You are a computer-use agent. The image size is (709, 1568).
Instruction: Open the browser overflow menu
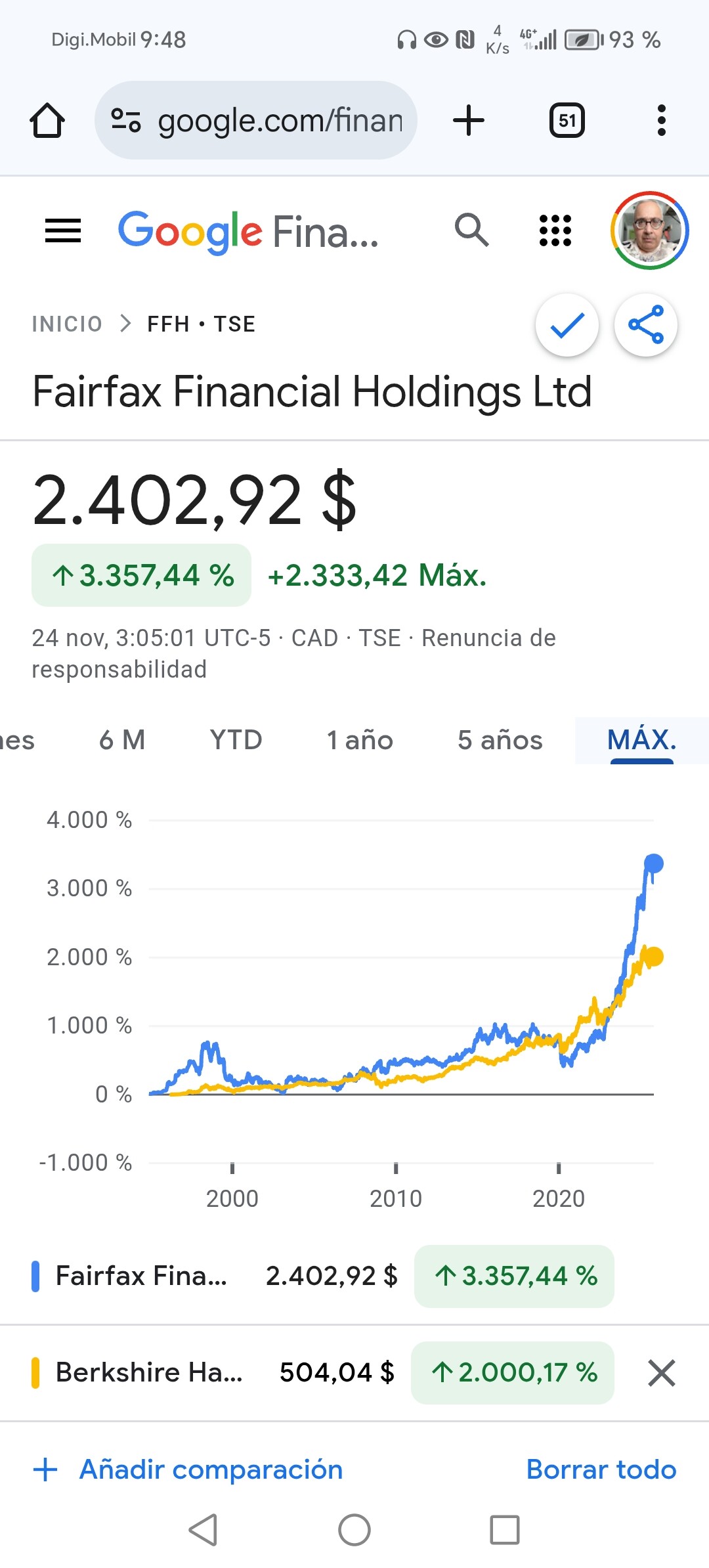pyautogui.click(x=661, y=120)
